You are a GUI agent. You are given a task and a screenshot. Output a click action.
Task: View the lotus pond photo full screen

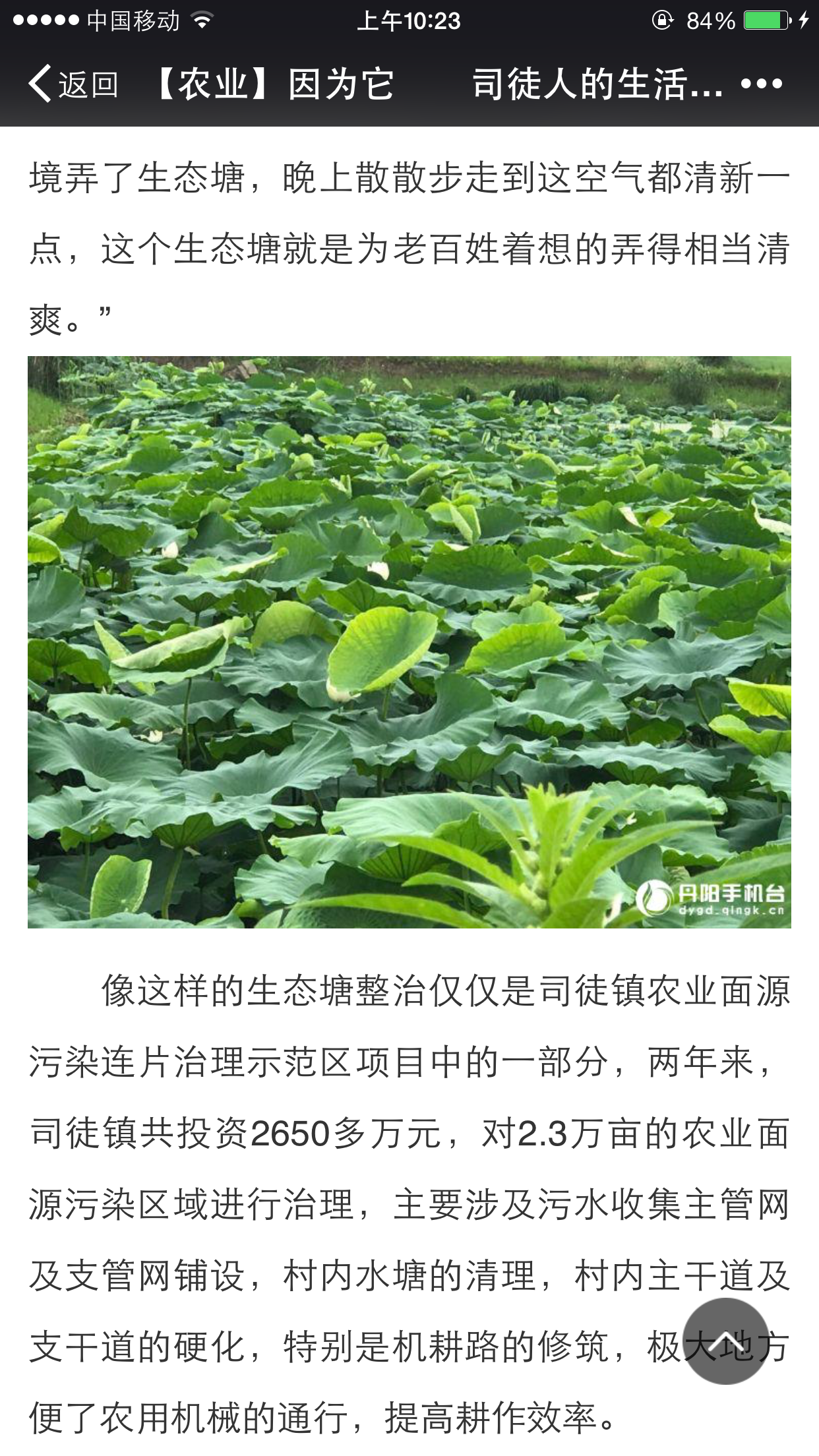(x=409, y=642)
